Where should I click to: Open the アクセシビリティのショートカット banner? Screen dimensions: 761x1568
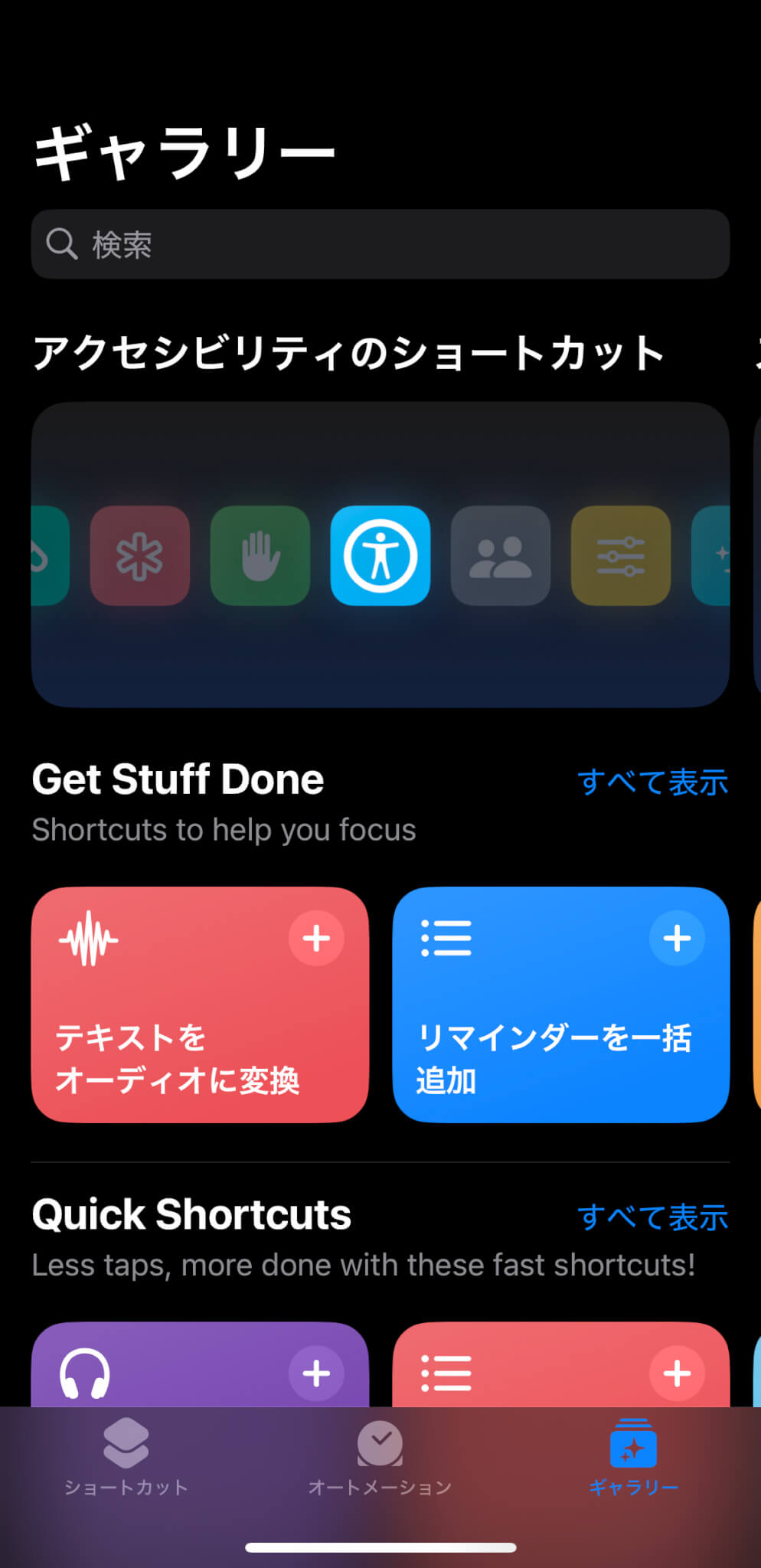(380, 554)
